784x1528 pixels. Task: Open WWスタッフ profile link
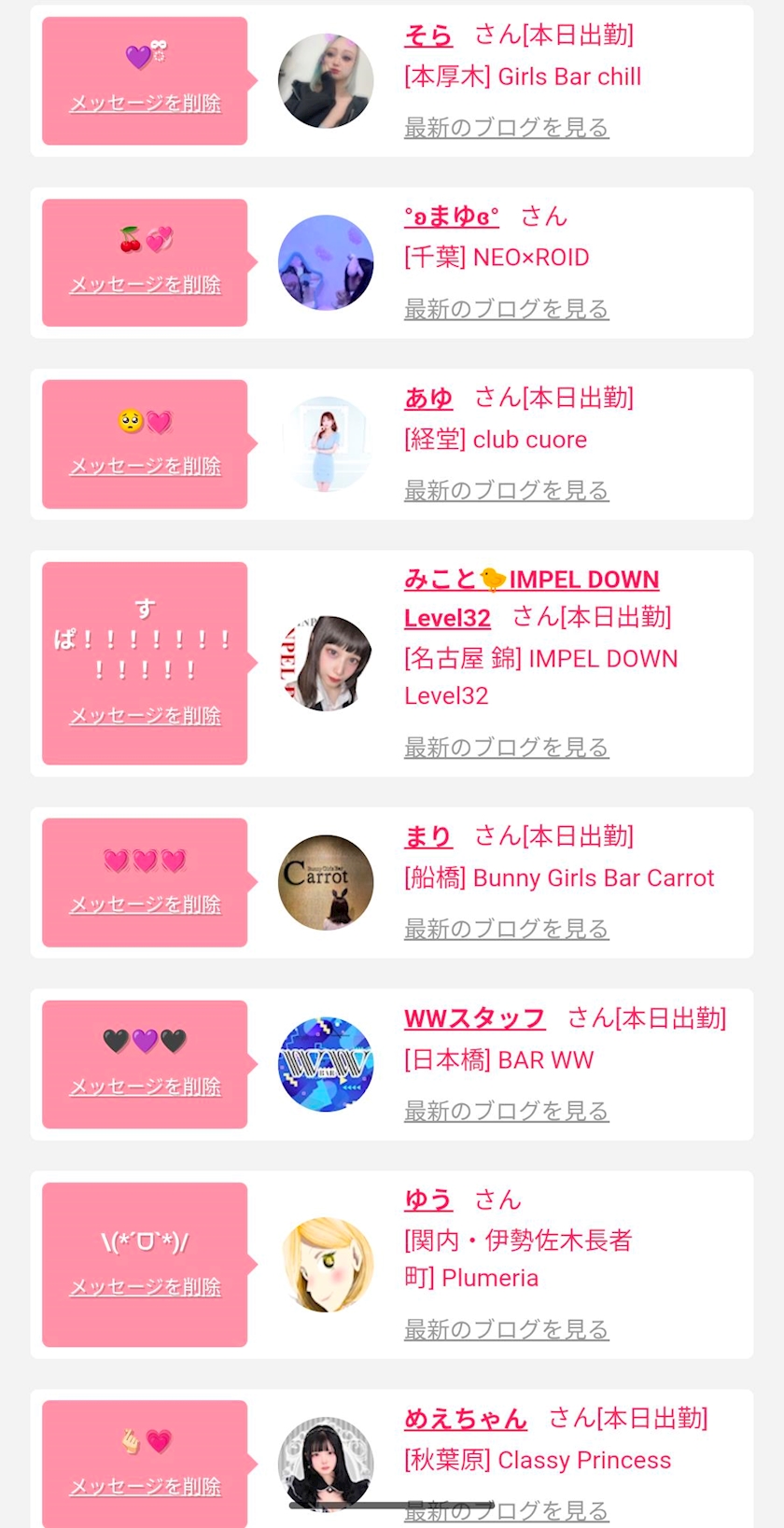[x=474, y=1018]
